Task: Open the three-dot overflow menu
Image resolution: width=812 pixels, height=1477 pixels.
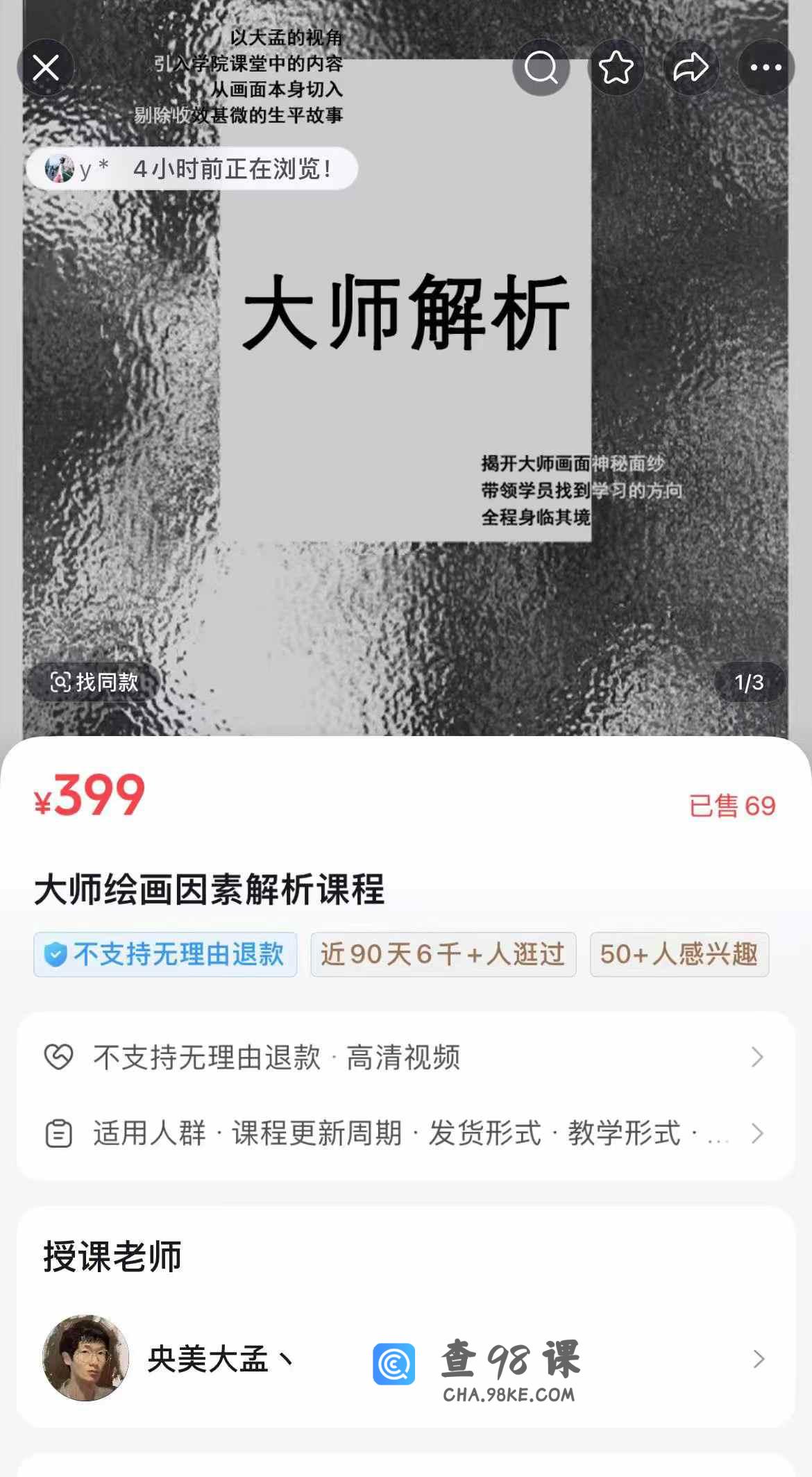Action: click(x=766, y=68)
